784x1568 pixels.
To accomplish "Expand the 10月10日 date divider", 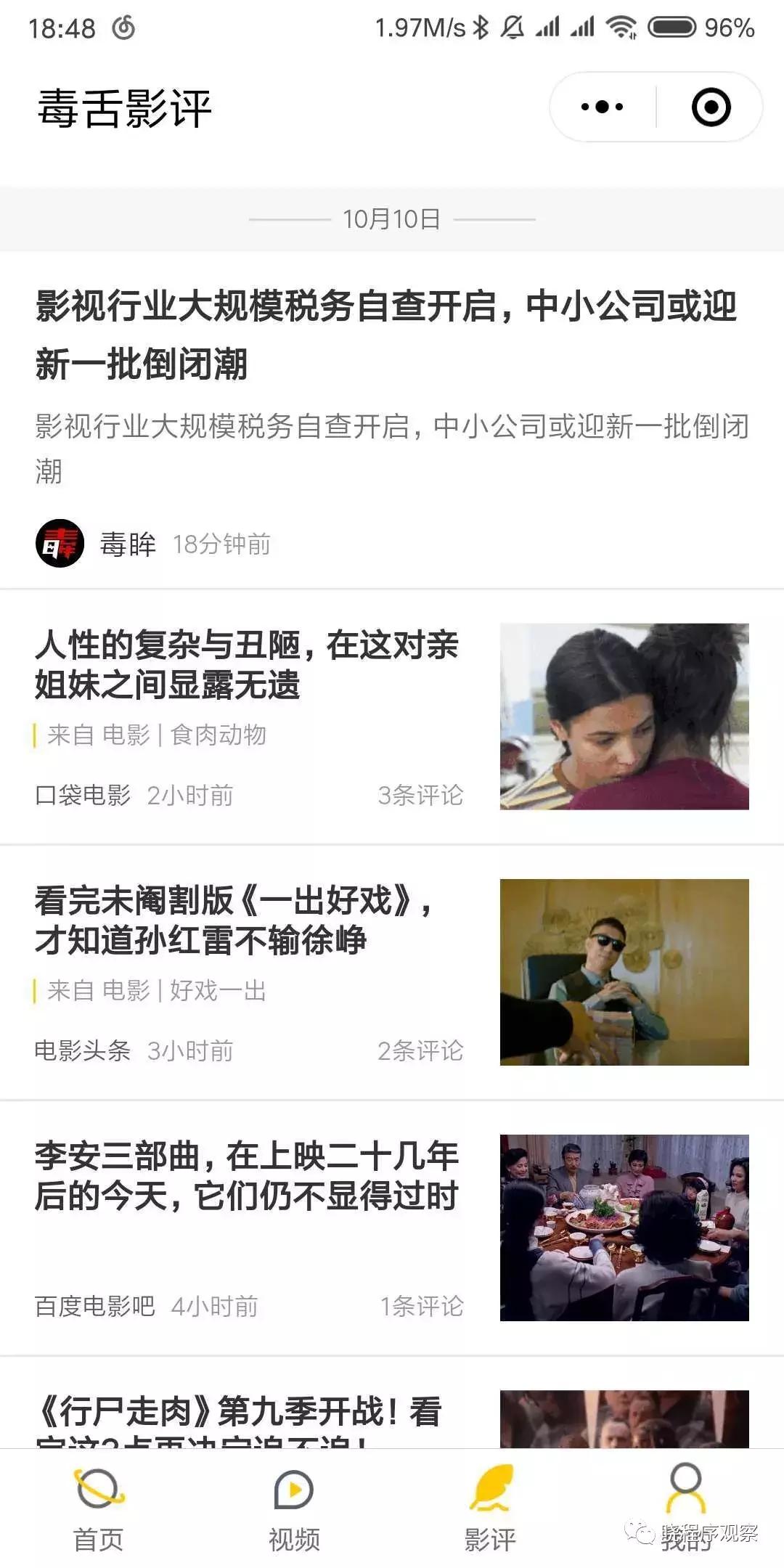I will 392,219.
